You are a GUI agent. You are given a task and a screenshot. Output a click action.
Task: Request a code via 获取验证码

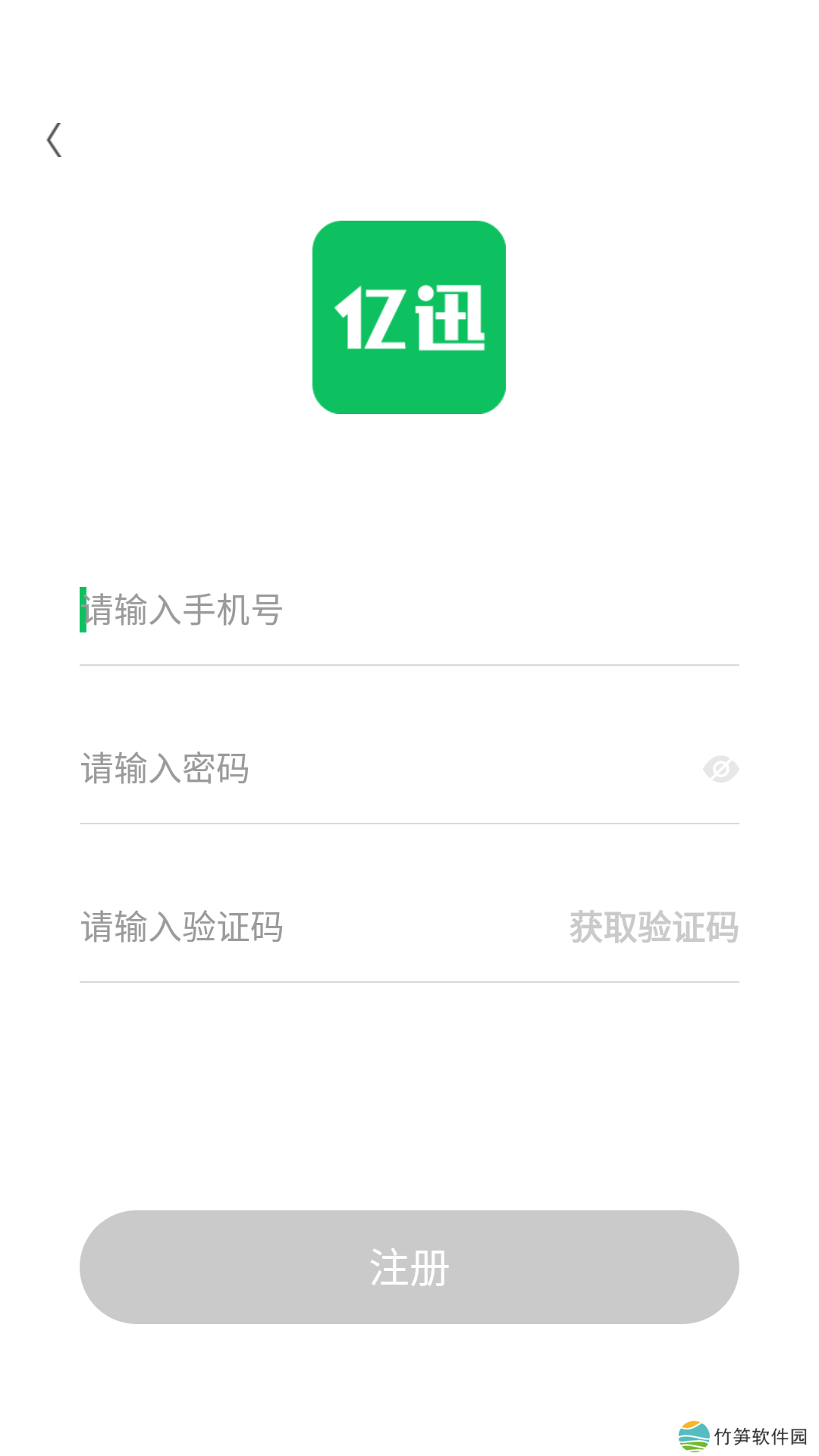pos(654,927)
